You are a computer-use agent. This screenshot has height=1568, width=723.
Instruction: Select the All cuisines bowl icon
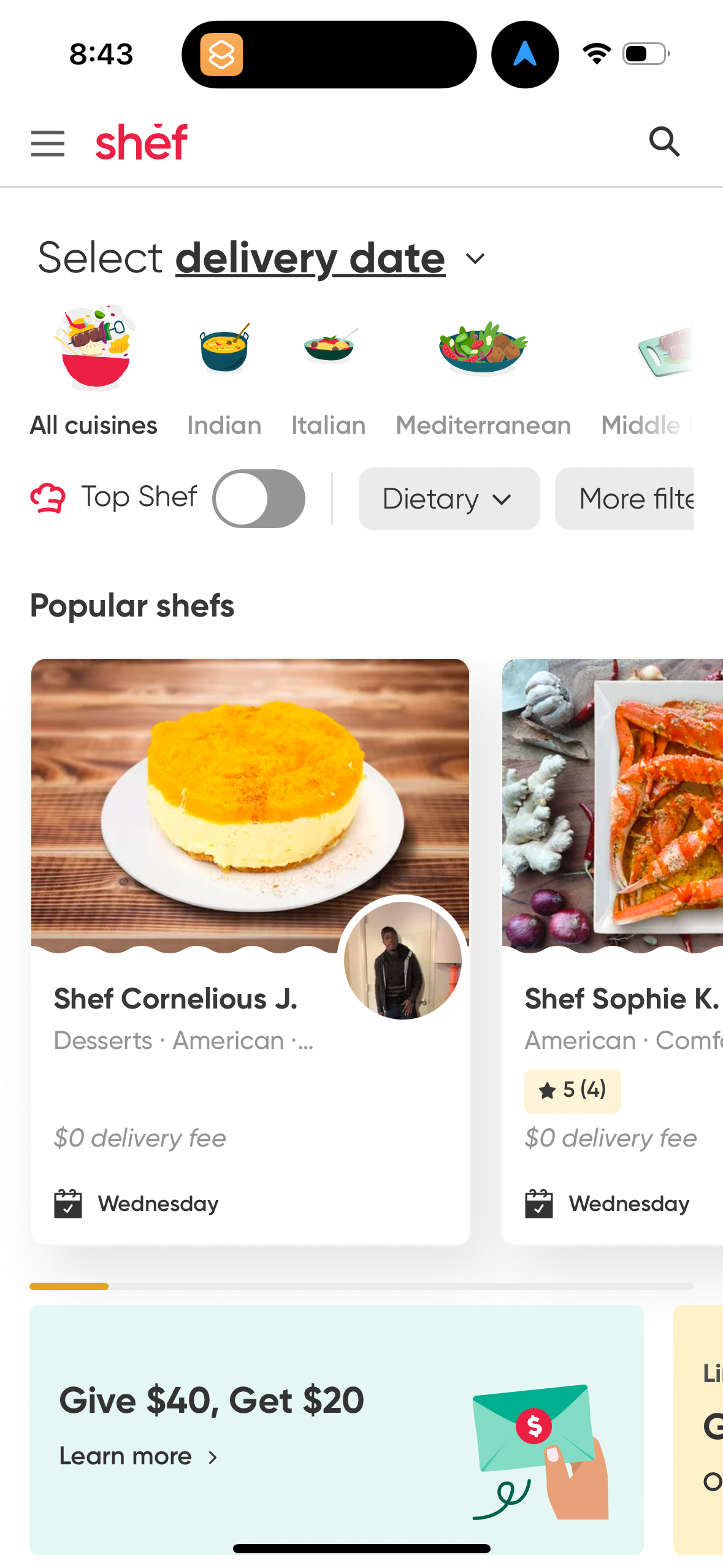[93, 350]
